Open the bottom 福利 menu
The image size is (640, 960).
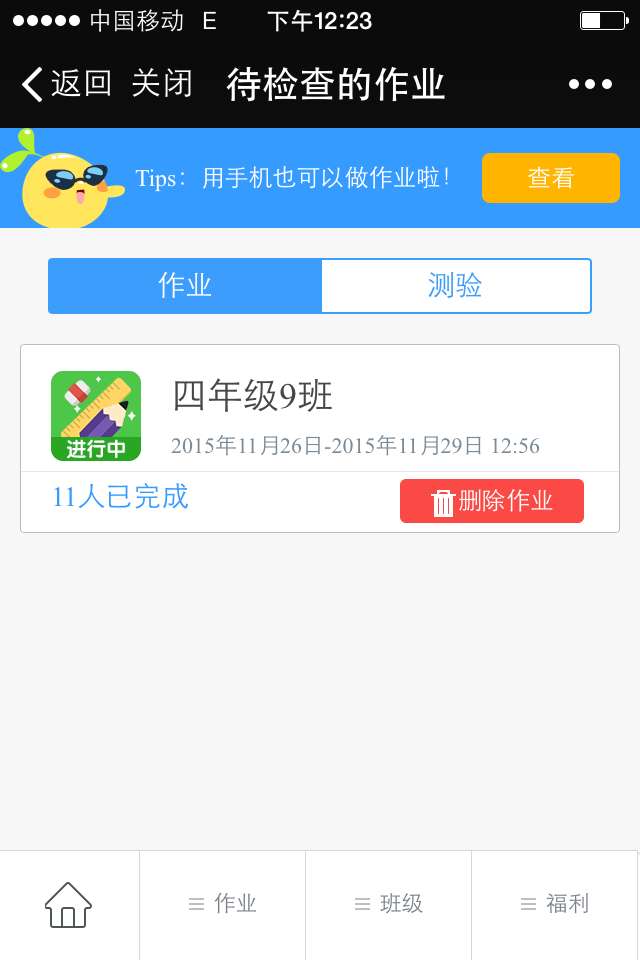click(x=555, y=904)
